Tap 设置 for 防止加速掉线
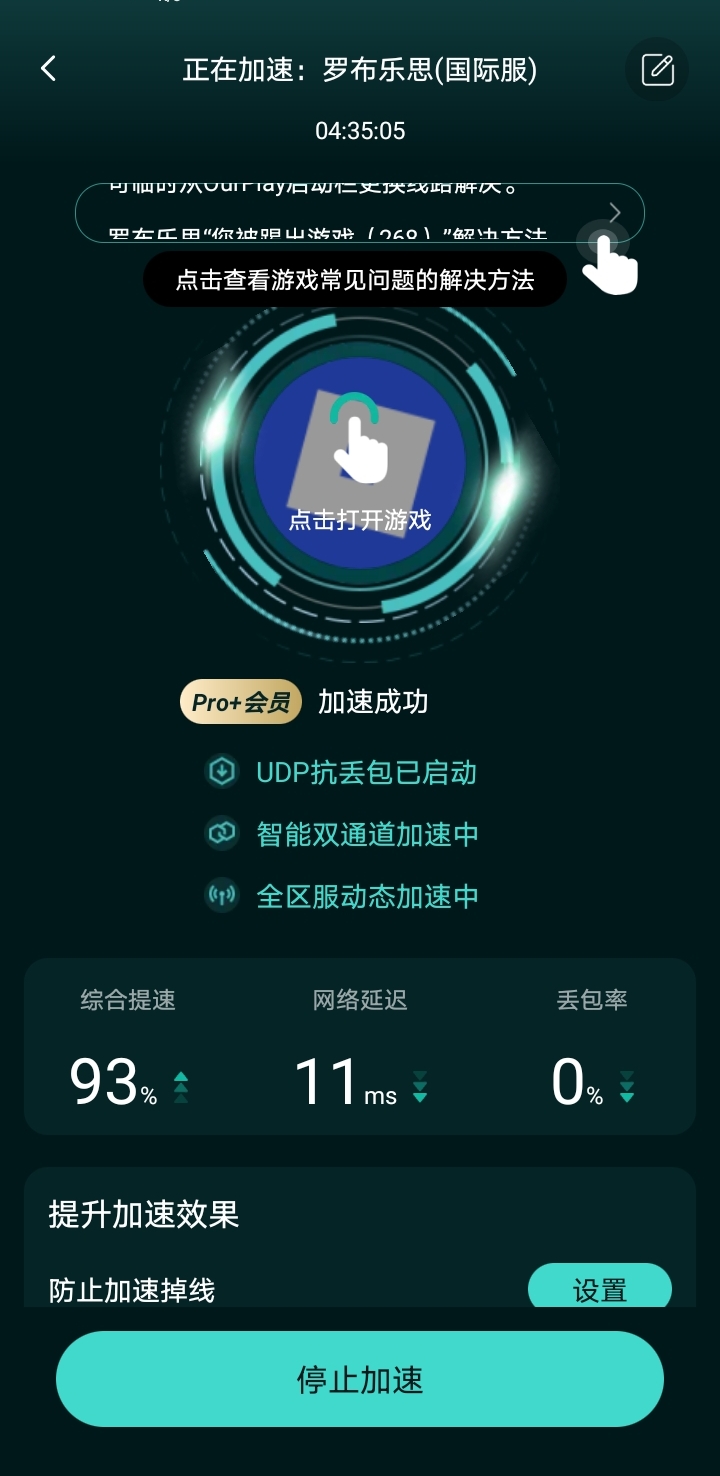Screen dimensions: 720x1476 (599, 1288)
